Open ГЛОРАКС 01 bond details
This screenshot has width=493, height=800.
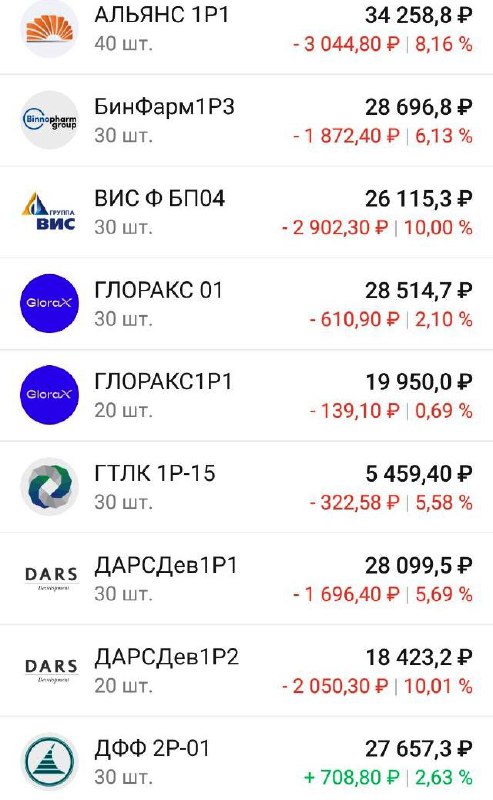(246, 304)
